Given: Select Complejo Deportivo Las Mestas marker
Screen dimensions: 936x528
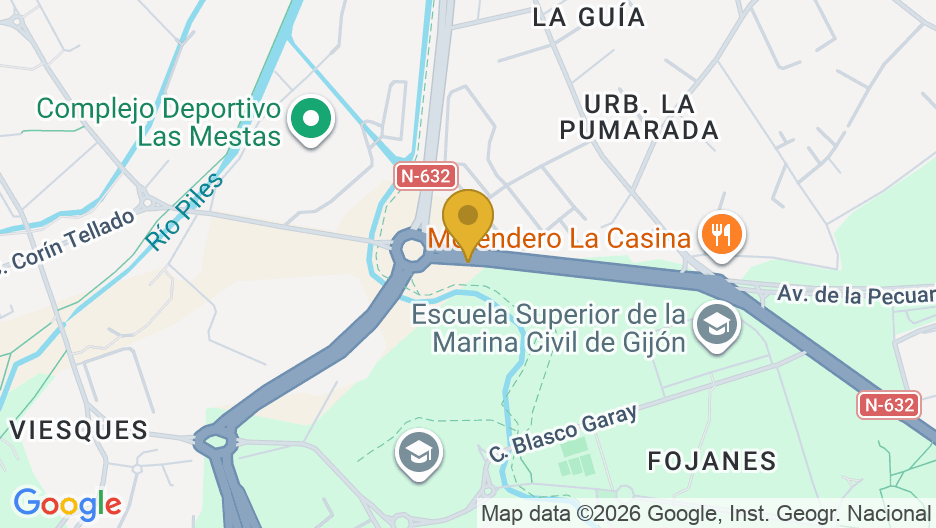Looking at the screenshot, I should tap(311, 120).
